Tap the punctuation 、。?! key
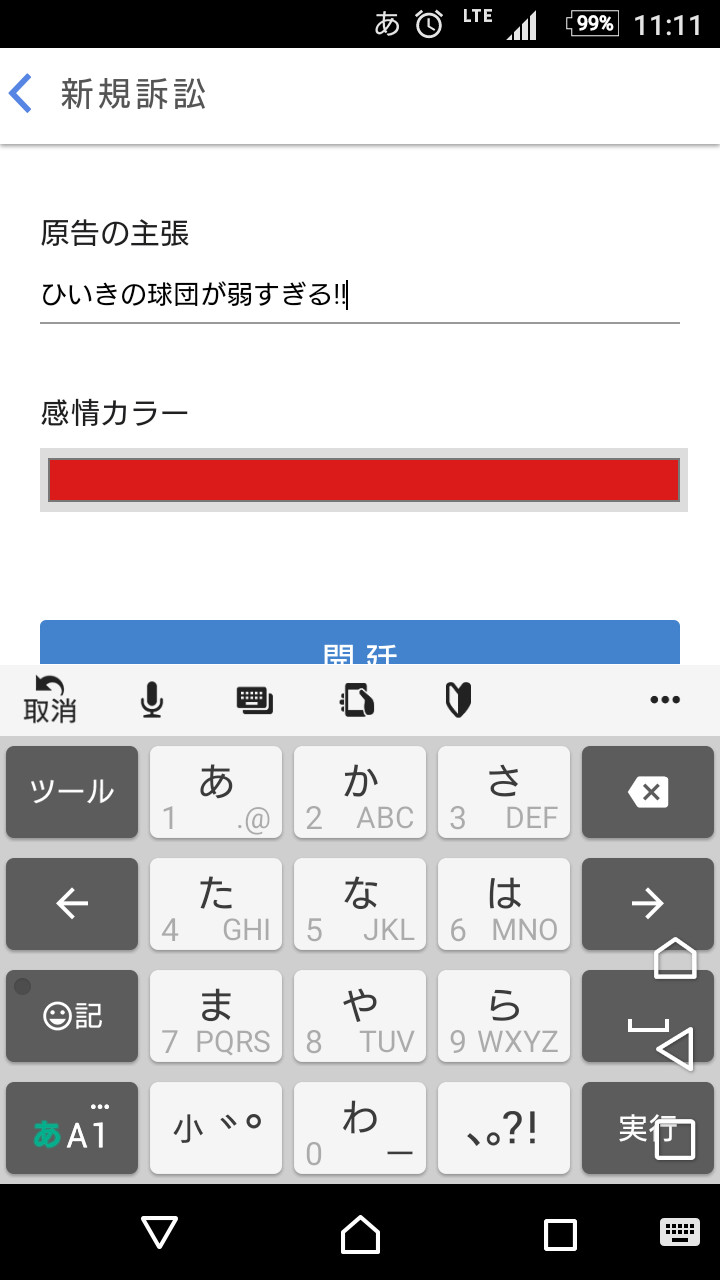 504,1128
